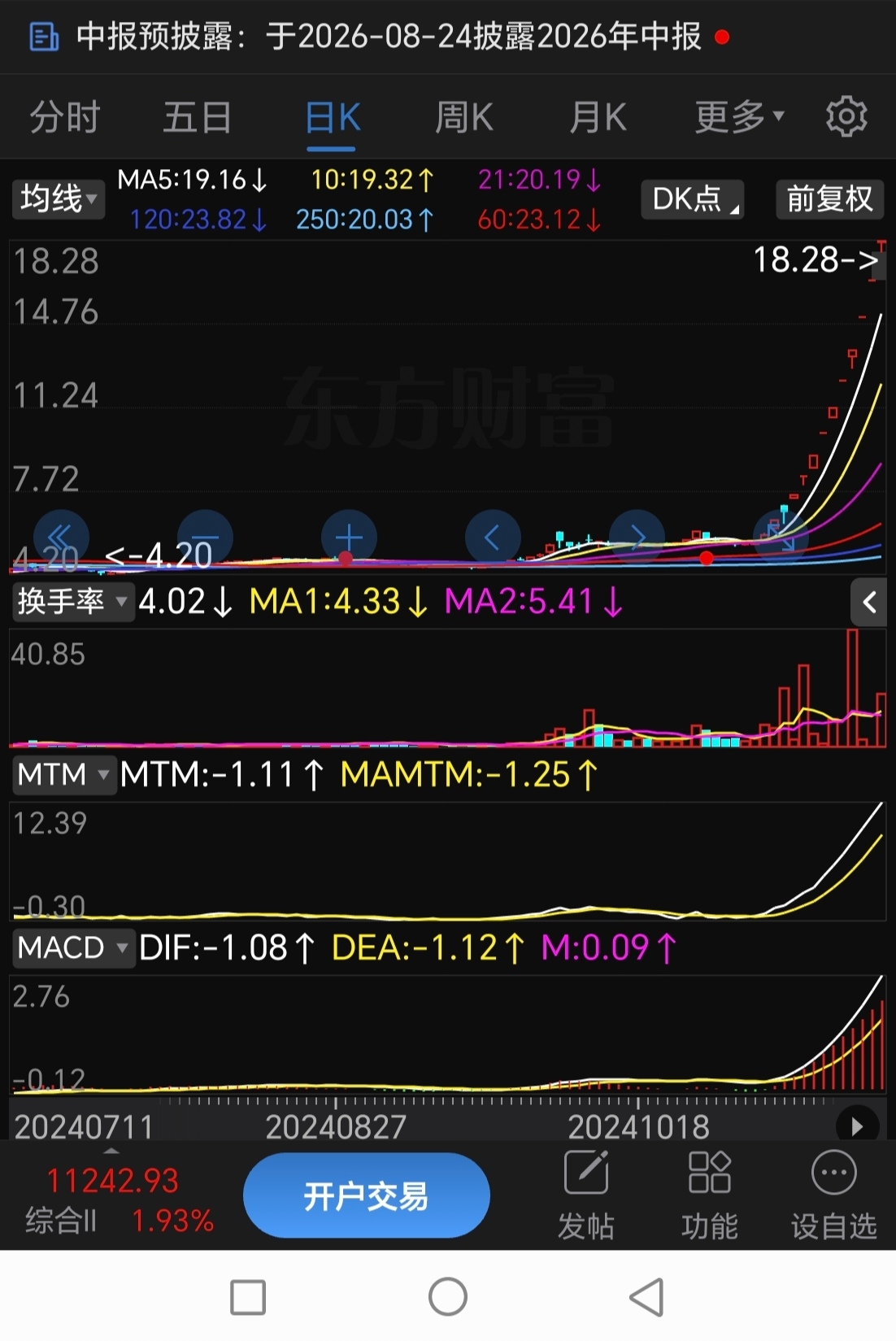Switch to the 分时 chart tab

(x=64, y=117)
